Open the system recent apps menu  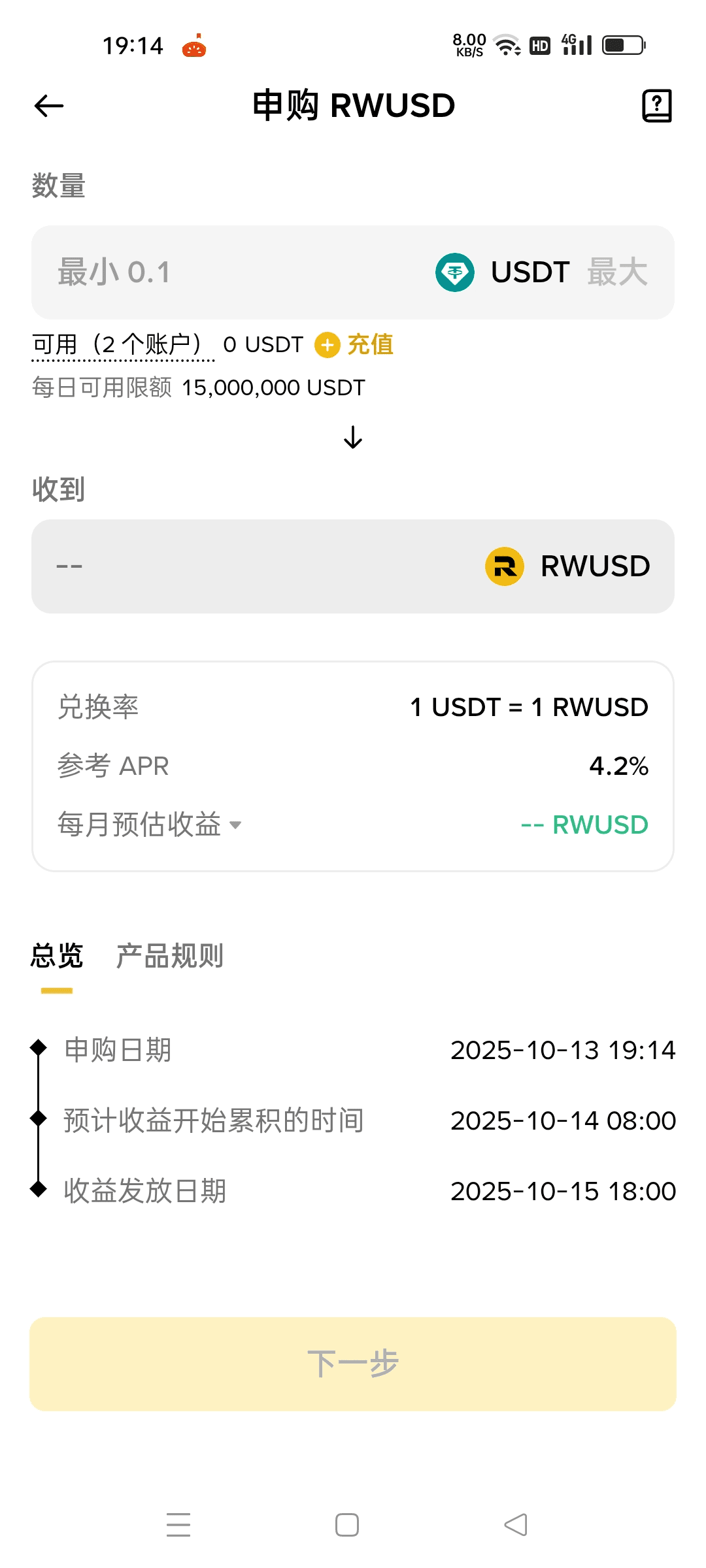[178, 1524]
